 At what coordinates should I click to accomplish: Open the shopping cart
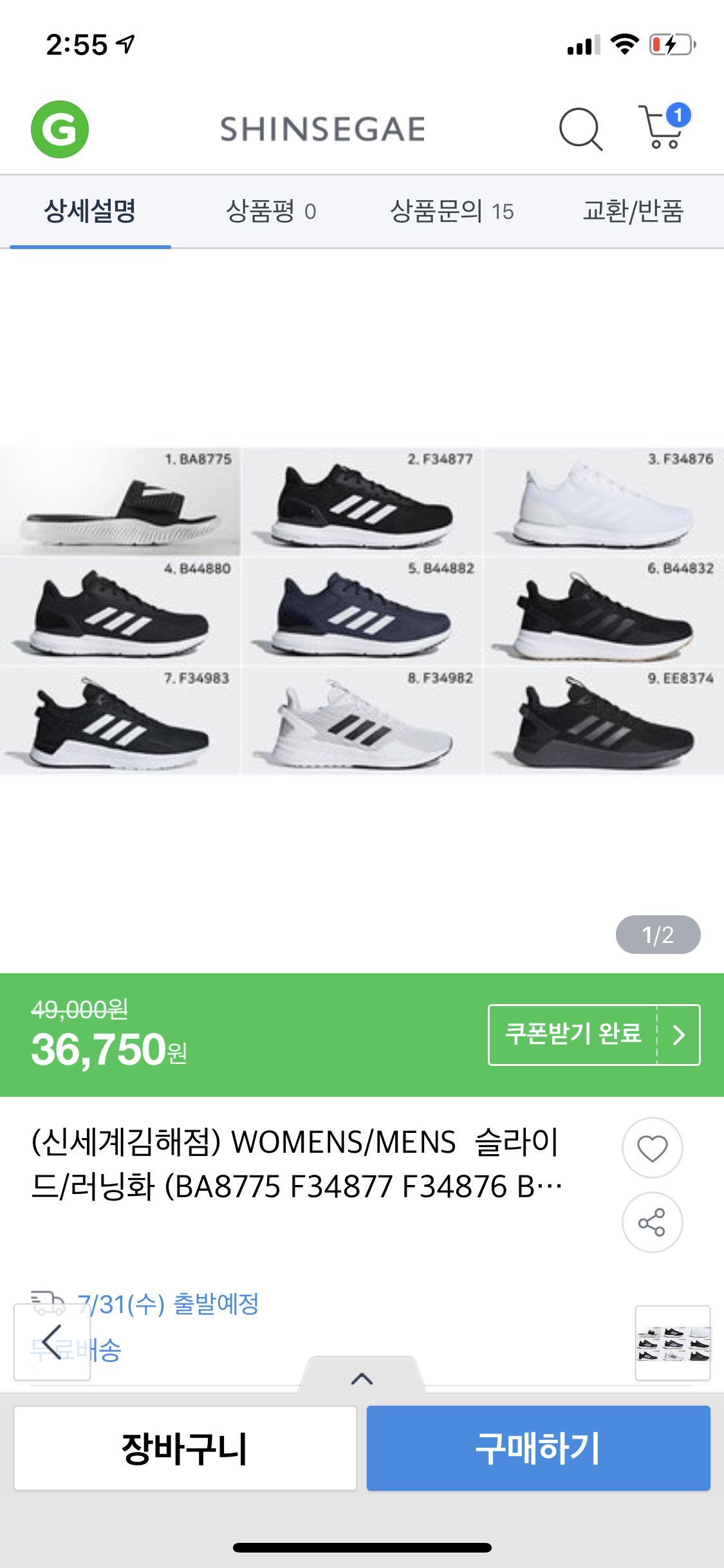663,127
